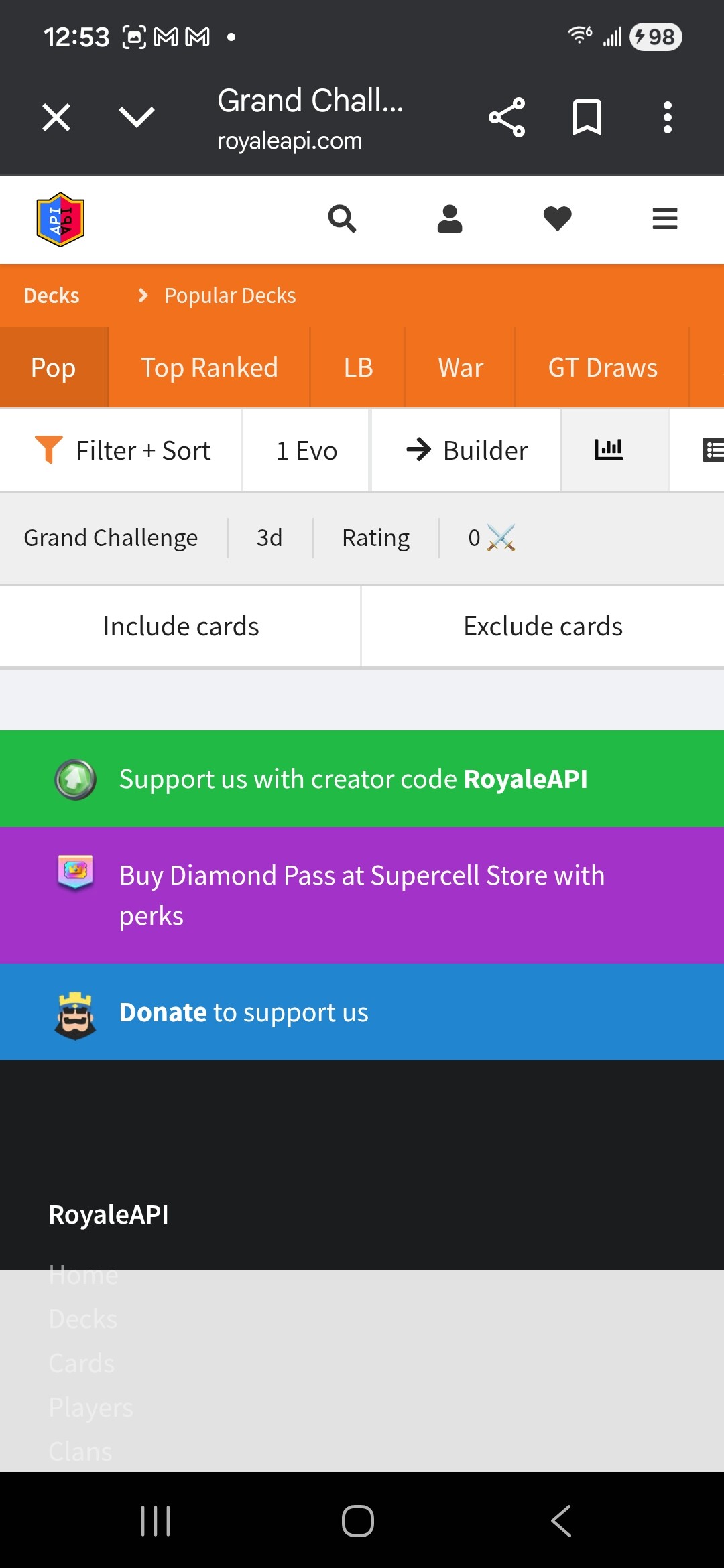Open the hamburger site menu
724x1568 pixels.
(x=665, y=219)
